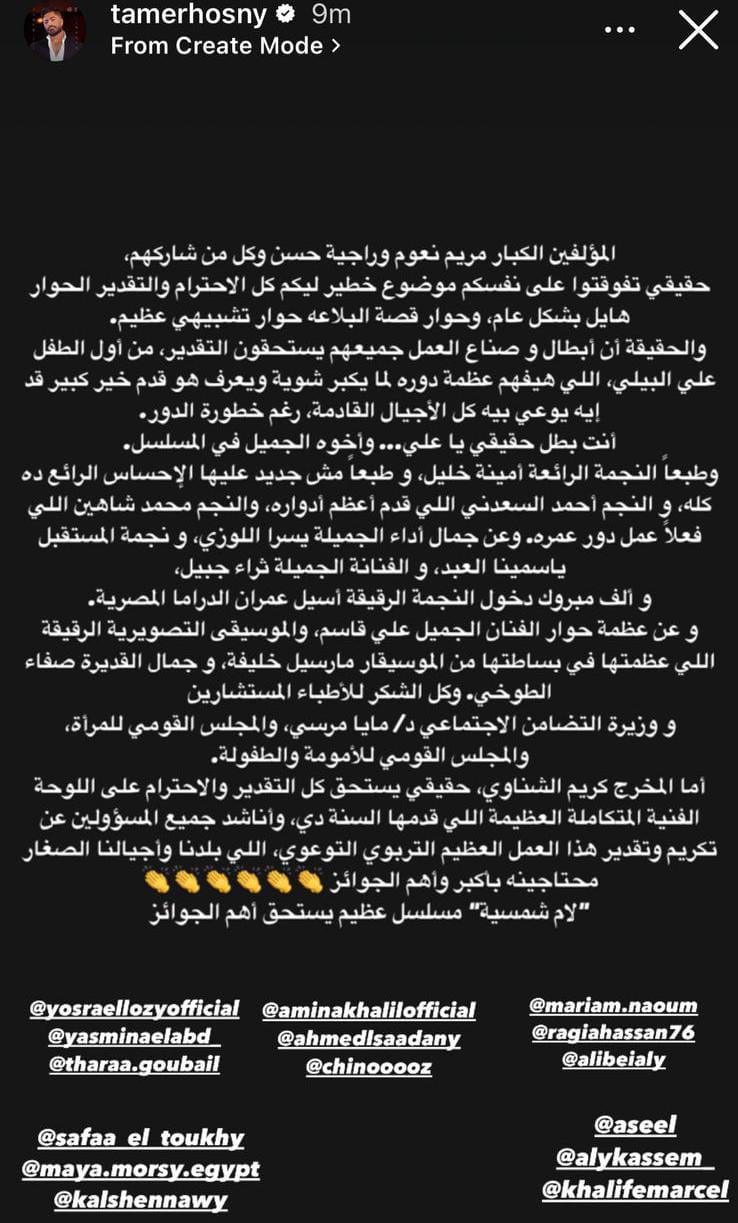This screenshot has width=738, height=1223.
Task: Dismiss the story with the X
Action: [698, 31]
